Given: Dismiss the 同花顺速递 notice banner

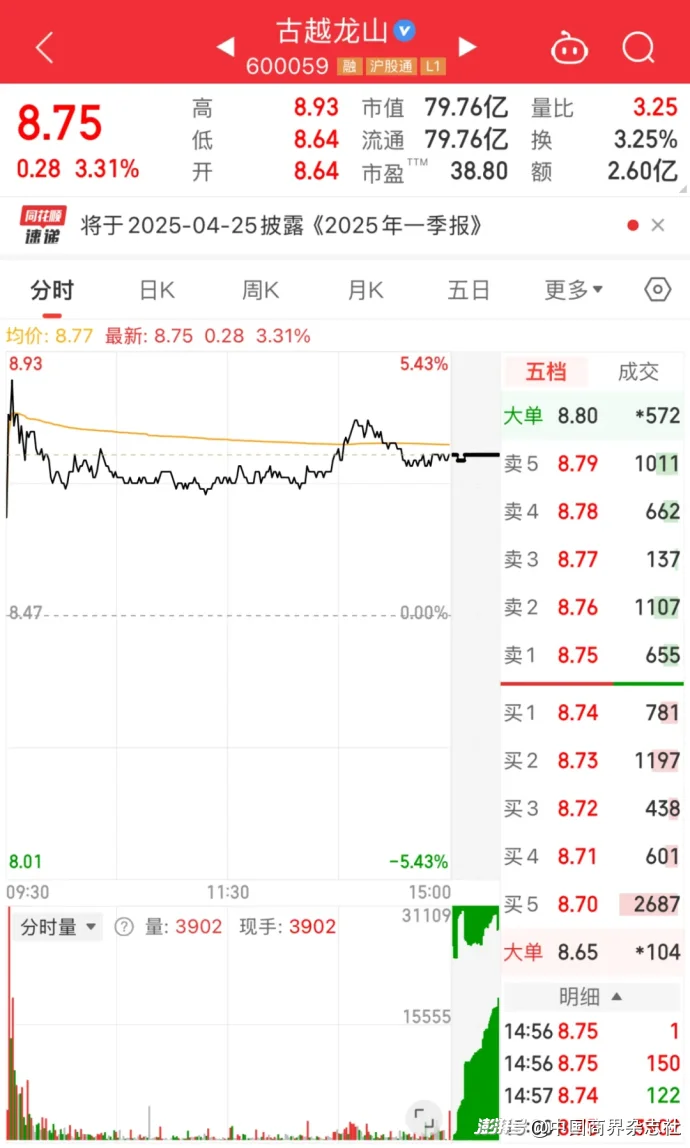Looking at the screenshot, I should click(658, 226).
